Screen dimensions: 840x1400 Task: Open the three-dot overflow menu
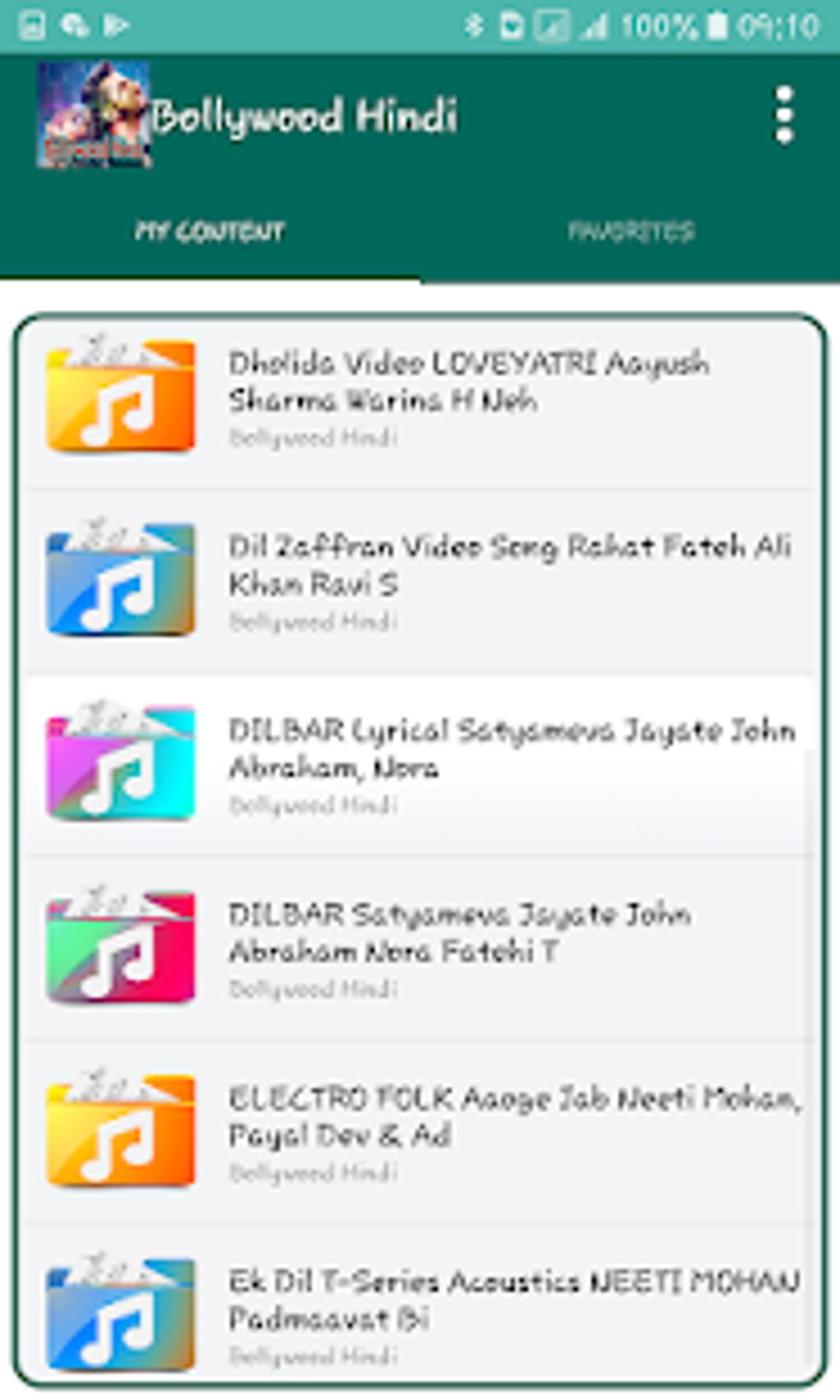point(784,115)
